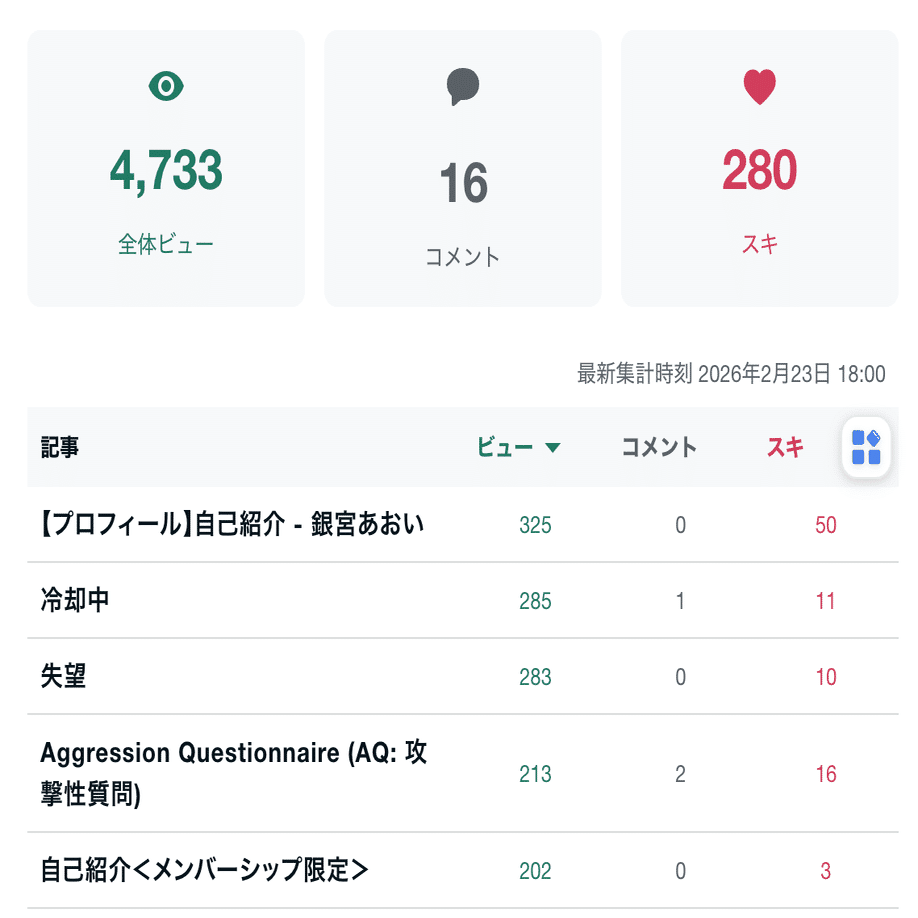Sort articles by コメント column
Screen dimensions: 918x918
point(659,447)
